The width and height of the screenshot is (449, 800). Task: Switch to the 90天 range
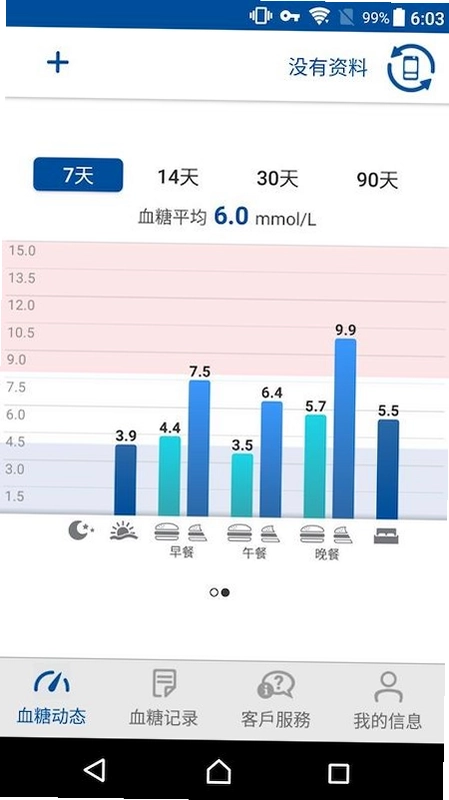[x=377, y=180]
